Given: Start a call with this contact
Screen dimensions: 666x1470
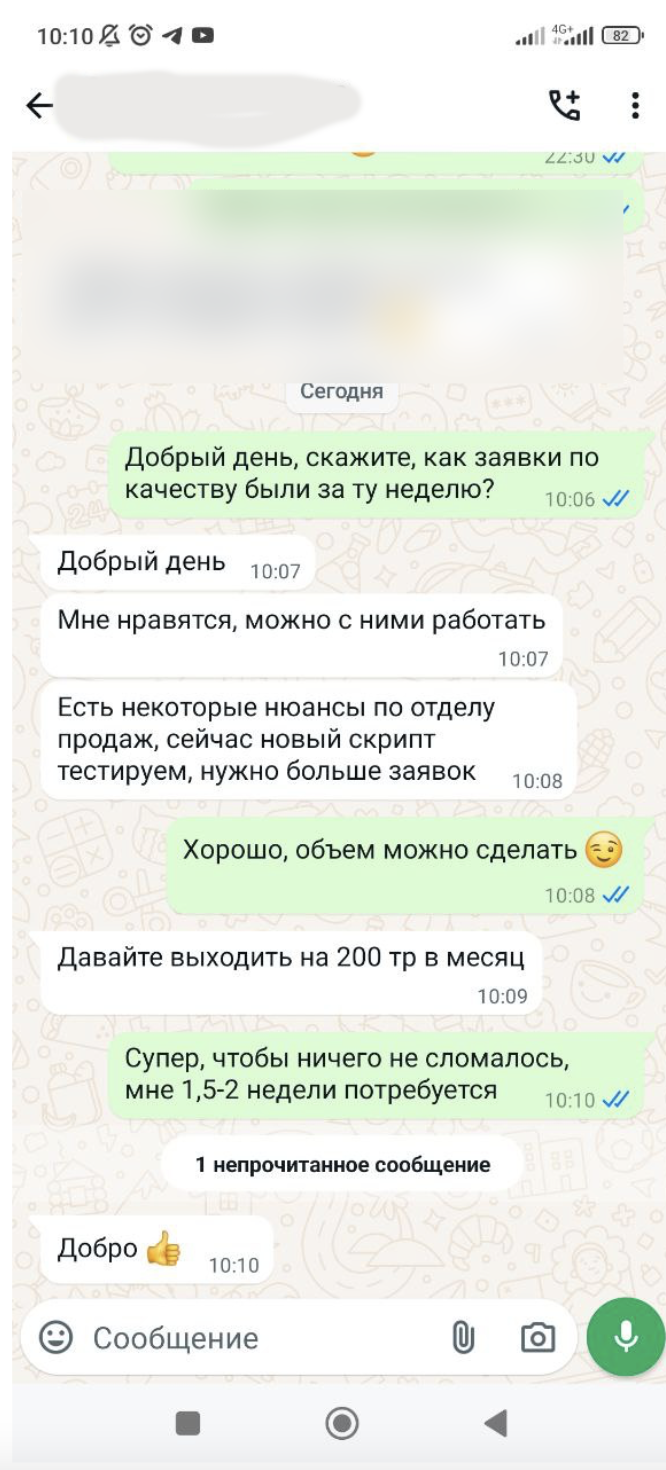Looking at the screenshot, I should click(565, 106).
